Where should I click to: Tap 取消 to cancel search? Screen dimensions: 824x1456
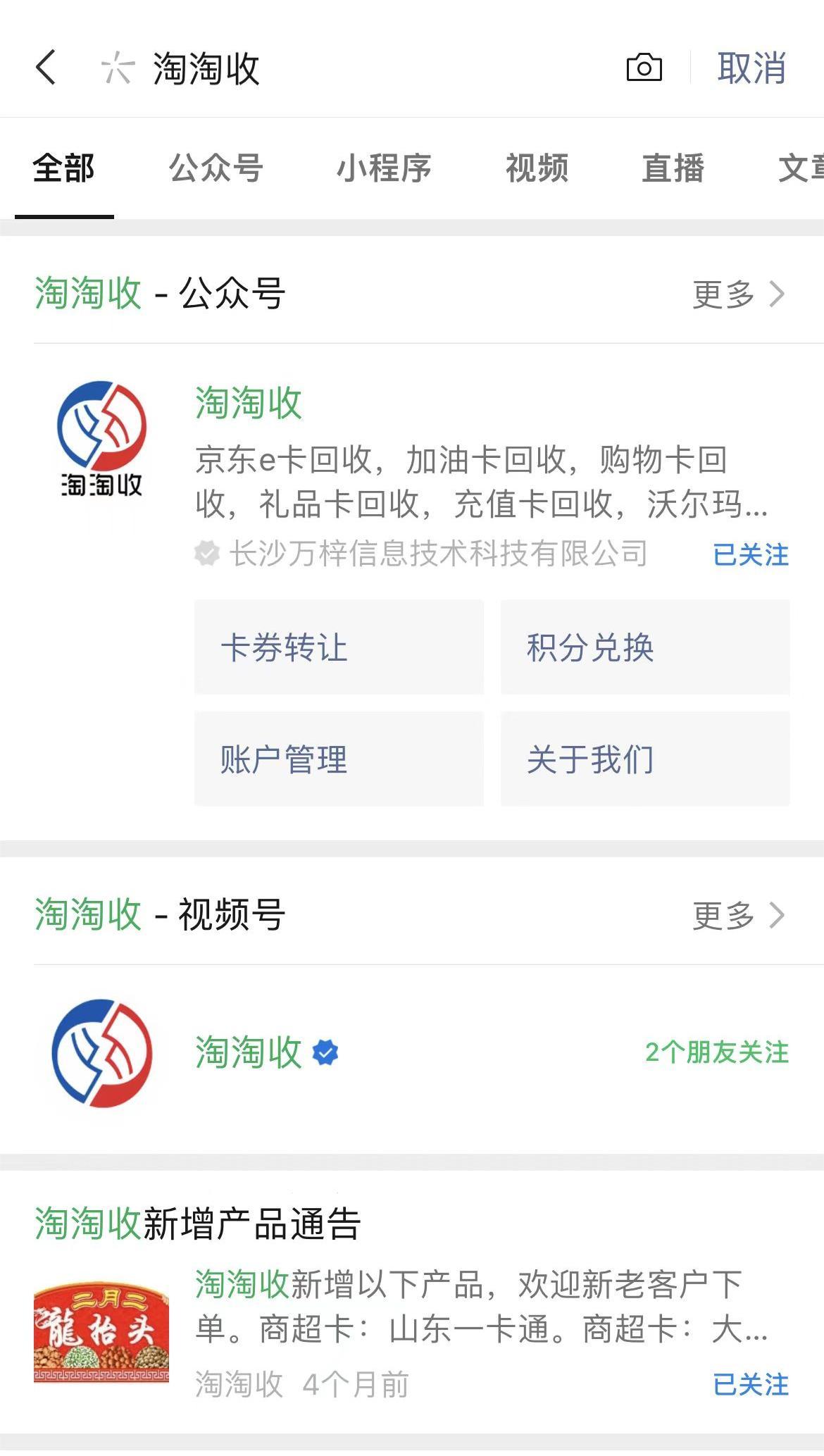751,68
